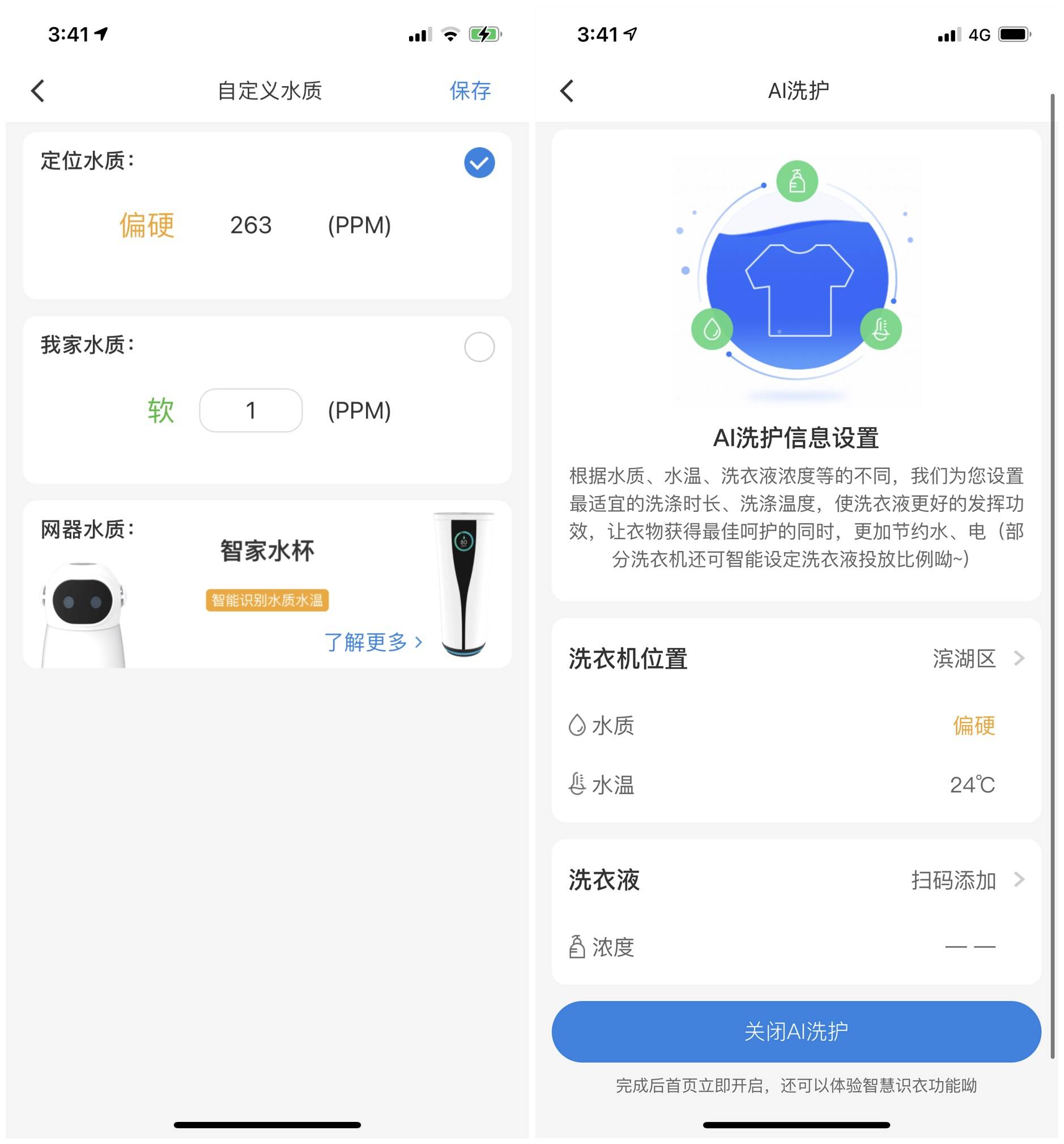Open 洗衣机位置 滨湖区 setting
1064x1144 pixels.
pyautogui.click(x=796, y=658)
